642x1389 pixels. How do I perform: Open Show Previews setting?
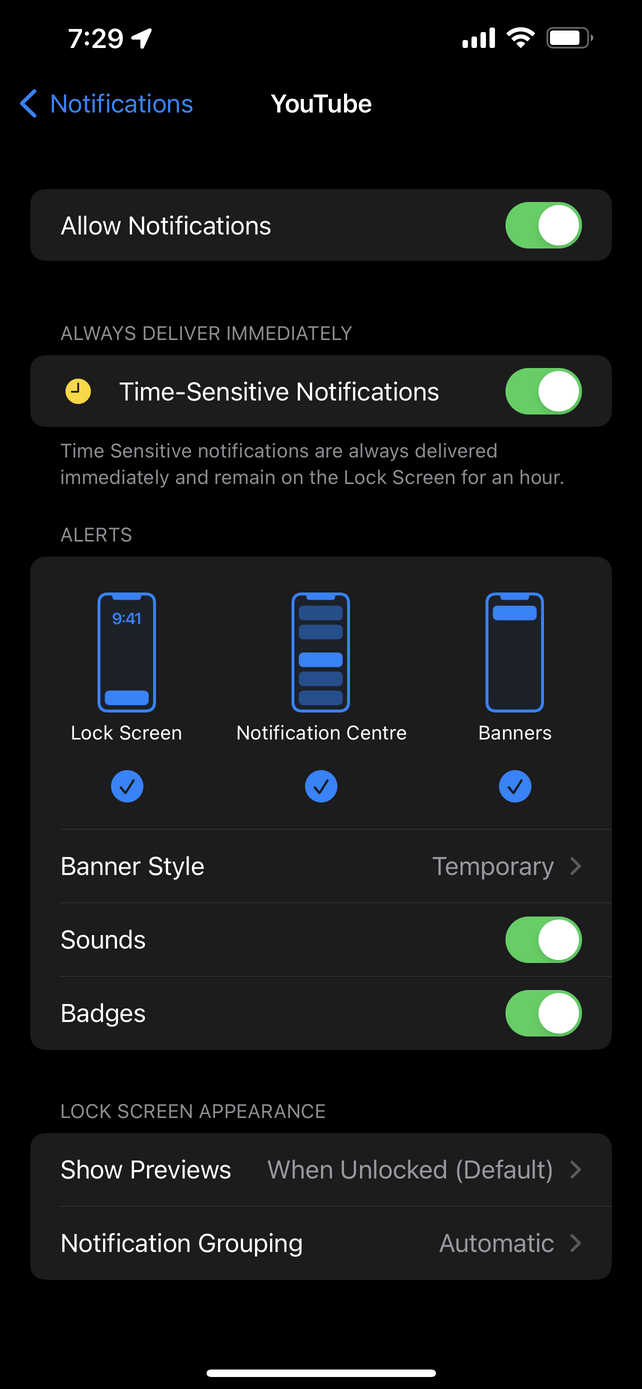point(321,1170)
